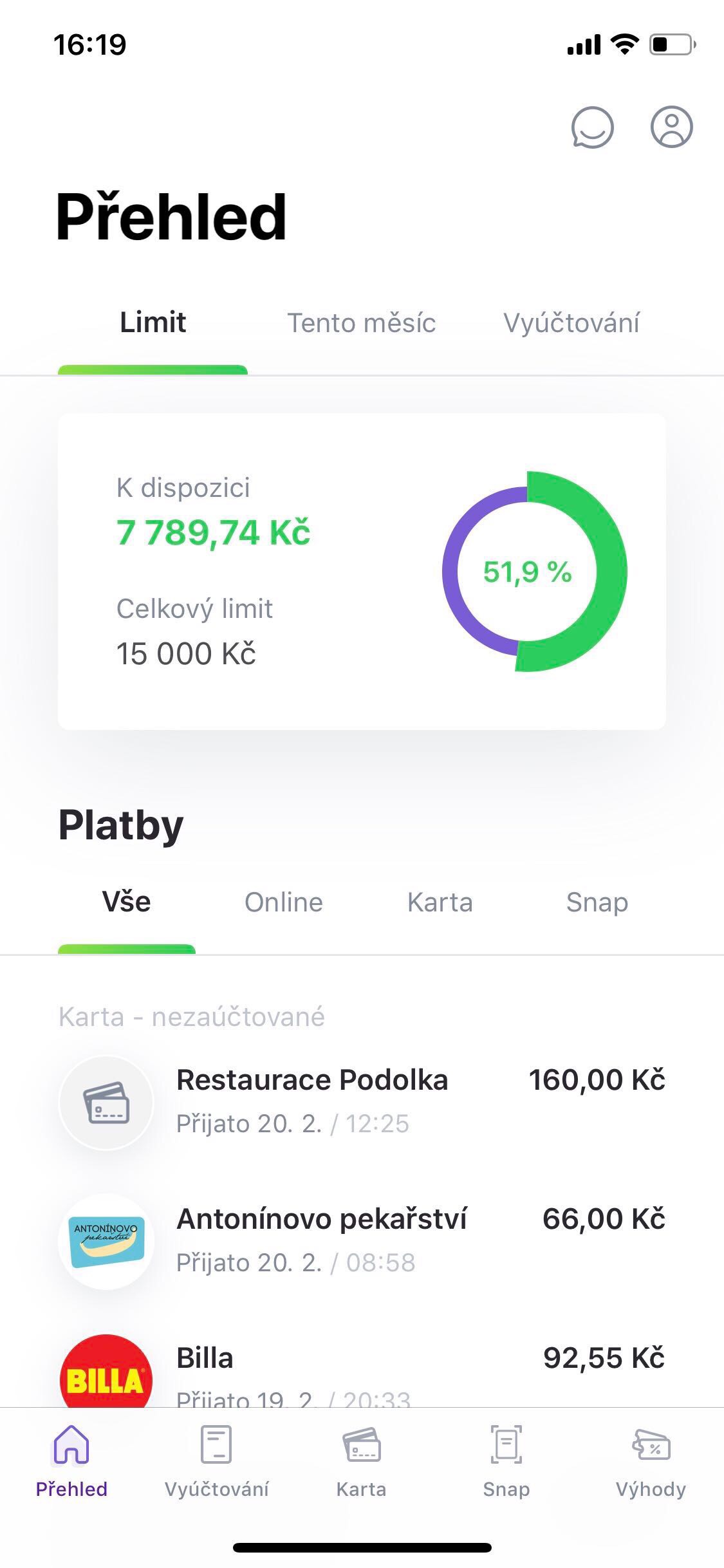Filter payments by Karta
Viewport: 724px width, 1568px height.
(x=440, y=902)
